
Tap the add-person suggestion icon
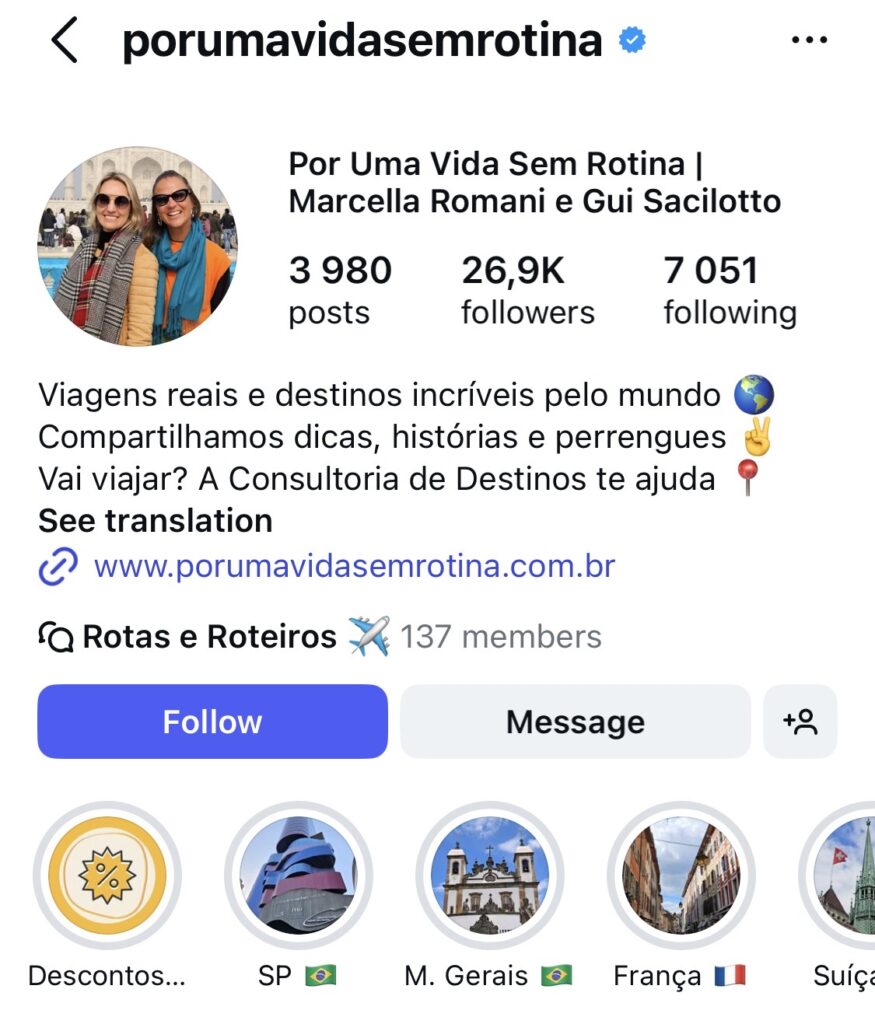(x=800, y=721)
